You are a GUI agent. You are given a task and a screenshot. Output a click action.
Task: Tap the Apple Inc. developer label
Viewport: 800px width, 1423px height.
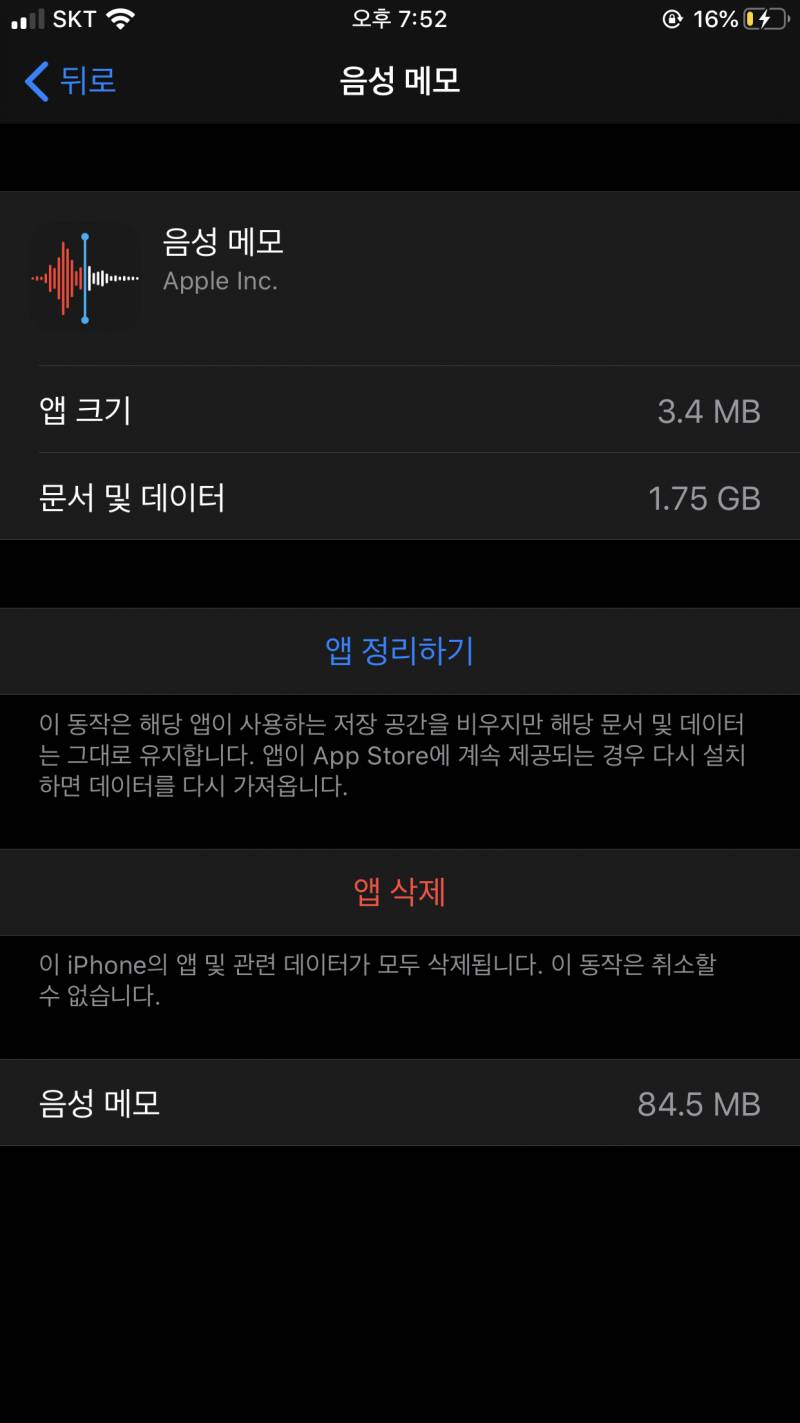(220, 281)
